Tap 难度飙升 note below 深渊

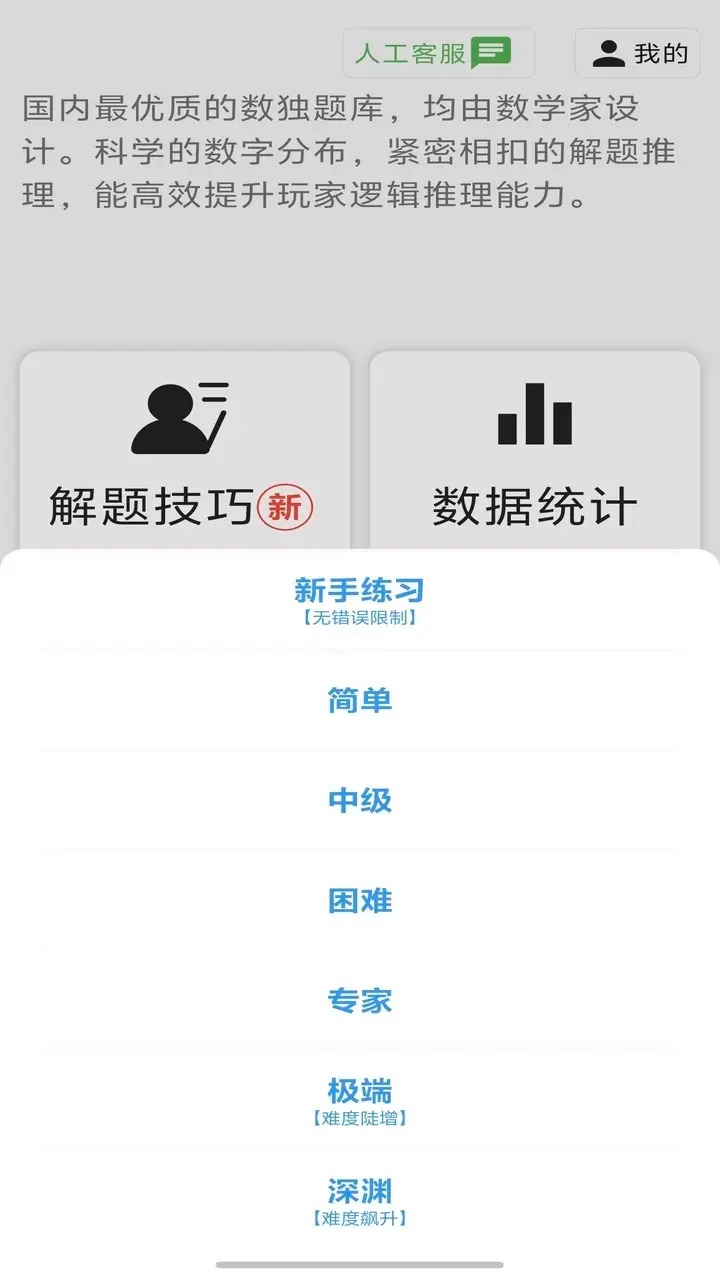(359, 1219)
